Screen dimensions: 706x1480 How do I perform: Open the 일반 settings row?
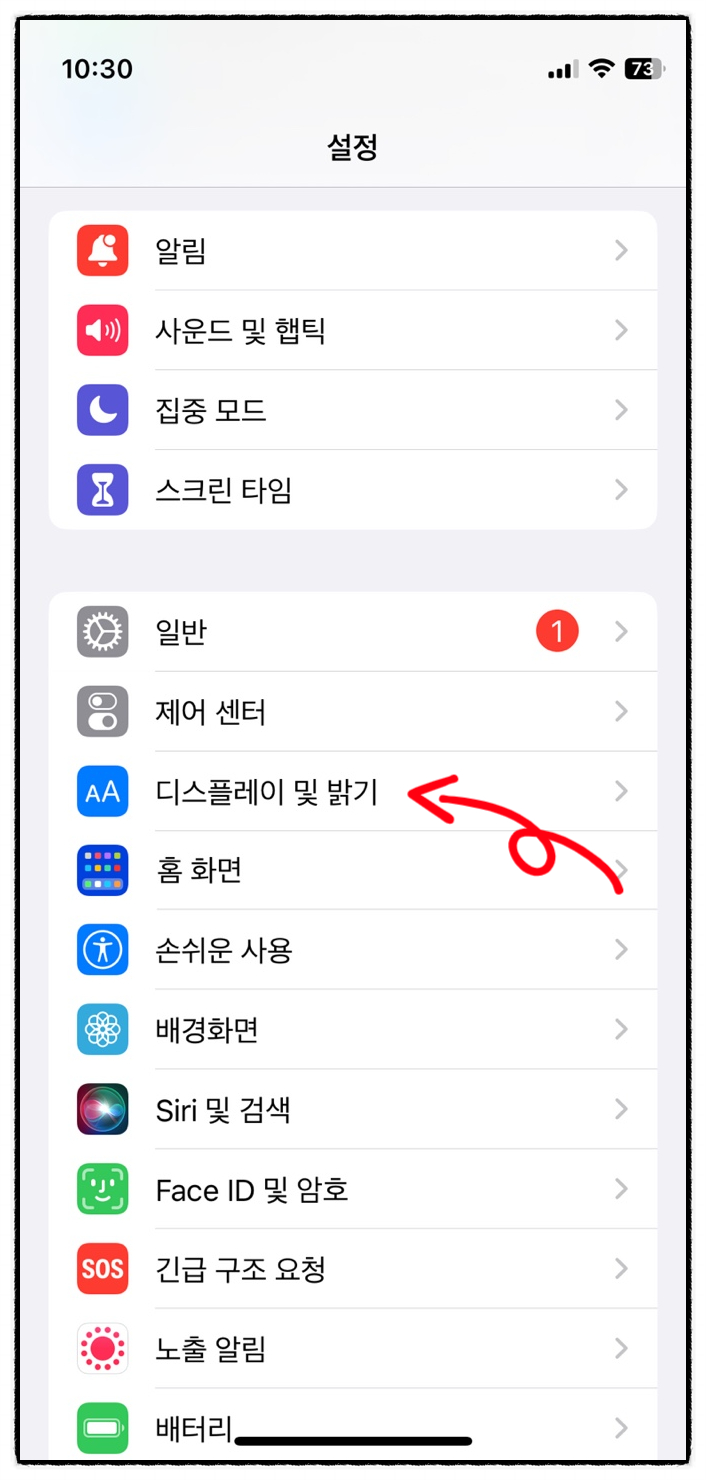pos(353,631)
